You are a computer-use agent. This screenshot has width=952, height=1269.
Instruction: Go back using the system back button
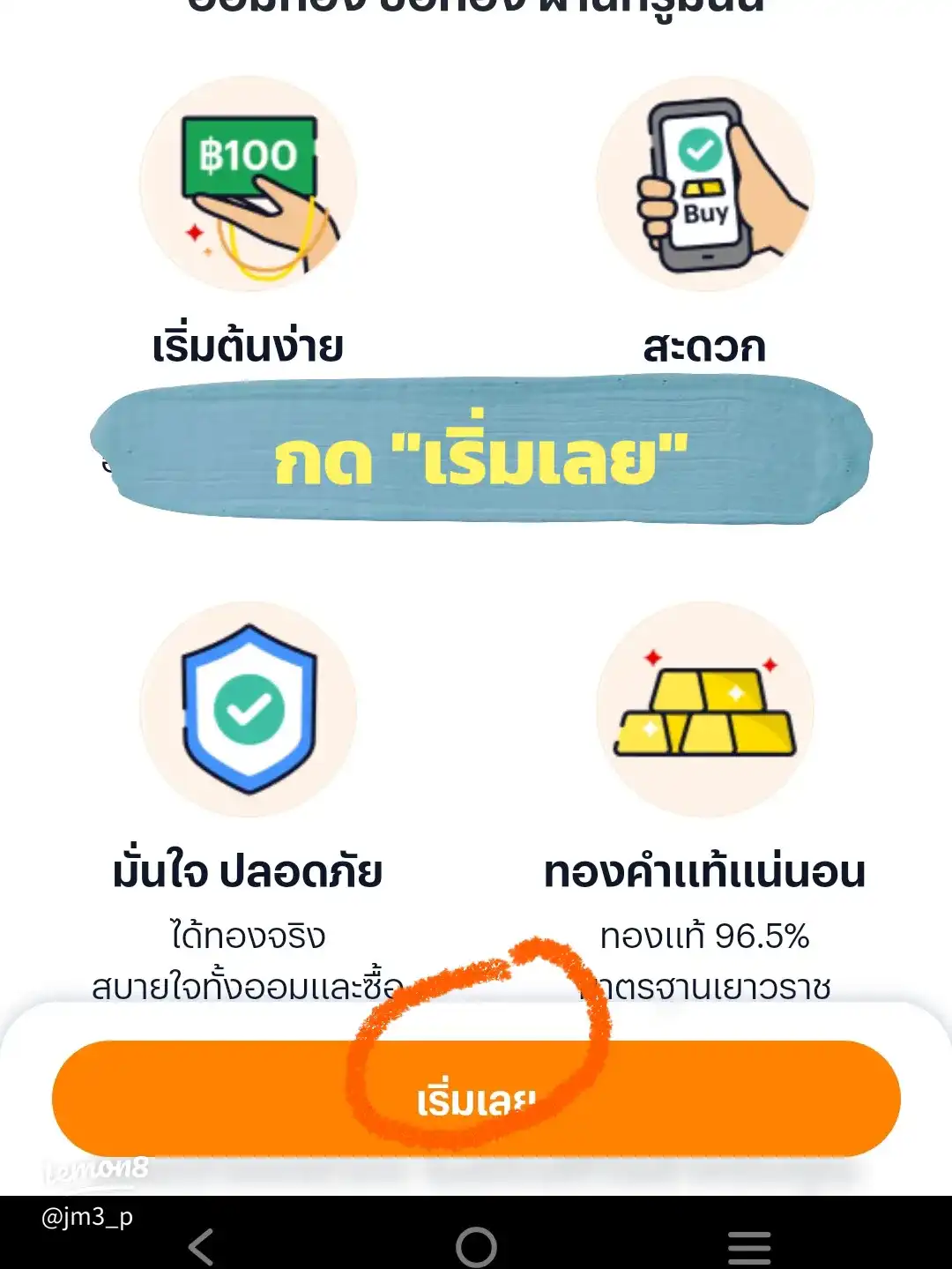[x=202, y=1247]
